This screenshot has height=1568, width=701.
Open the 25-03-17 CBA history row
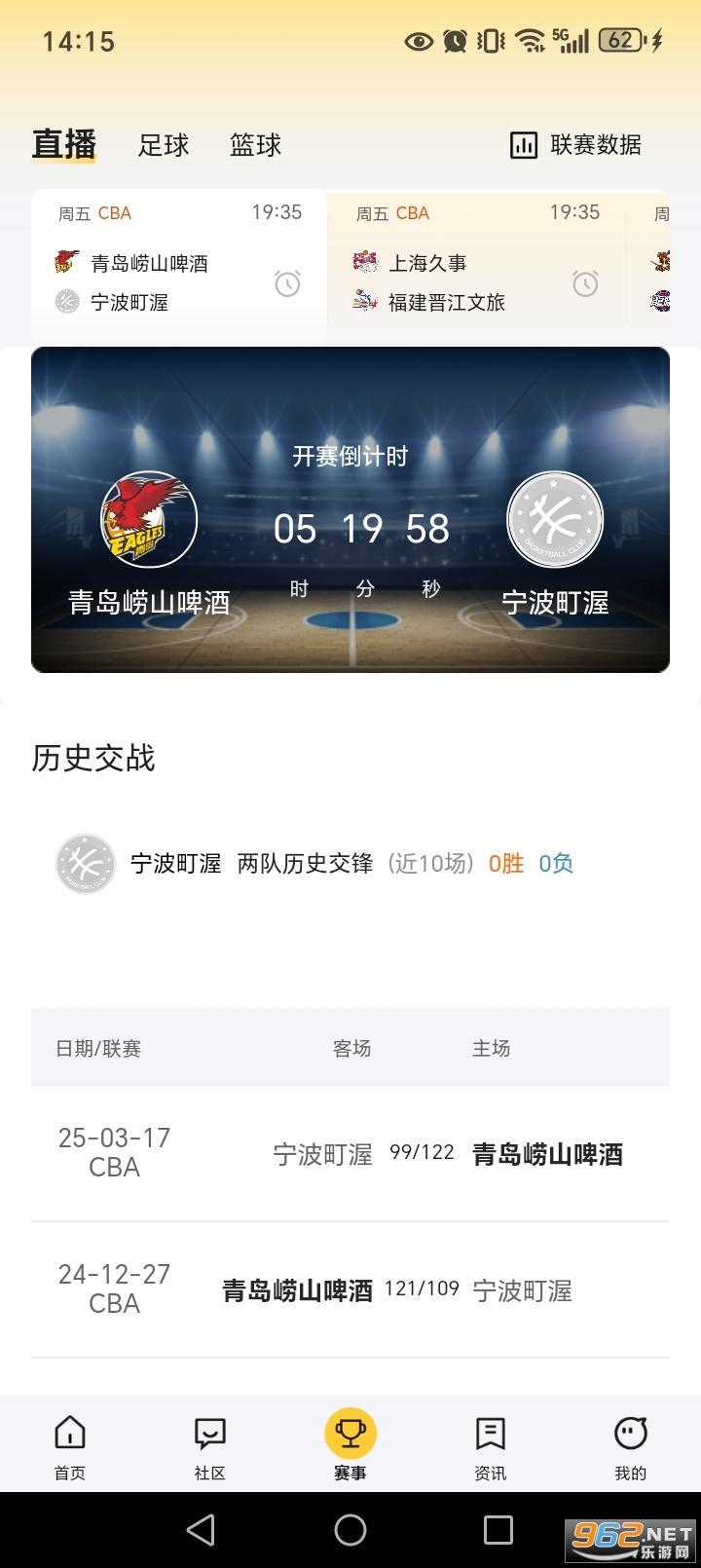[350, 1154]
